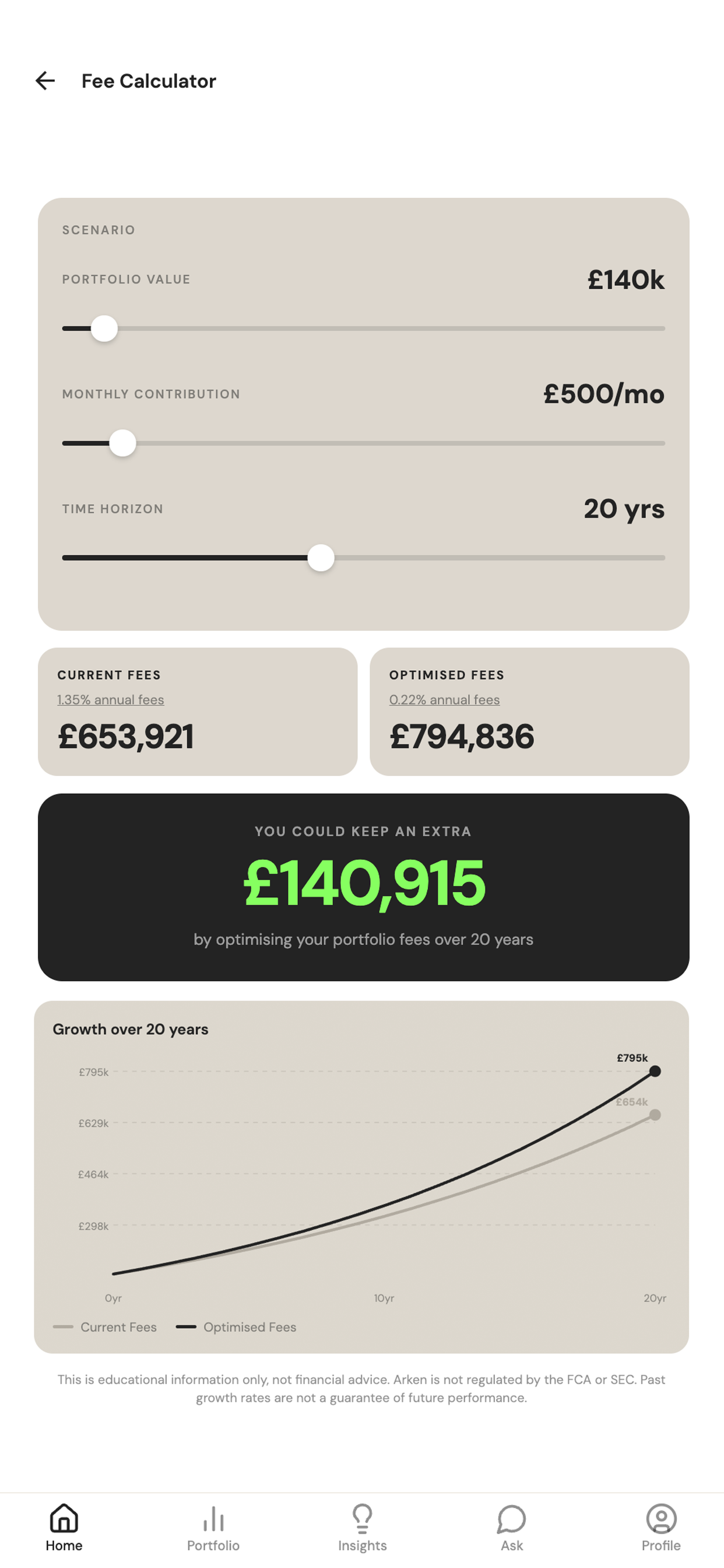Switch to the Home tab
Screen dimensions: 724x1568
pyautogui.click(x=64, y=1528)
